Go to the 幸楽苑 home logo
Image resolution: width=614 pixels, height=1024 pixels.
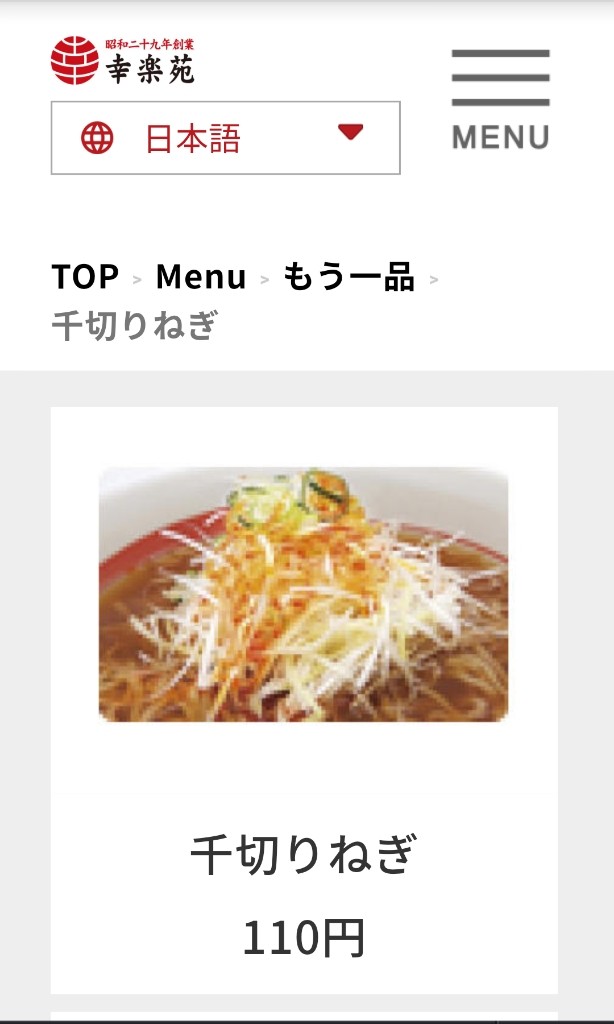click(x=123, y=61)
